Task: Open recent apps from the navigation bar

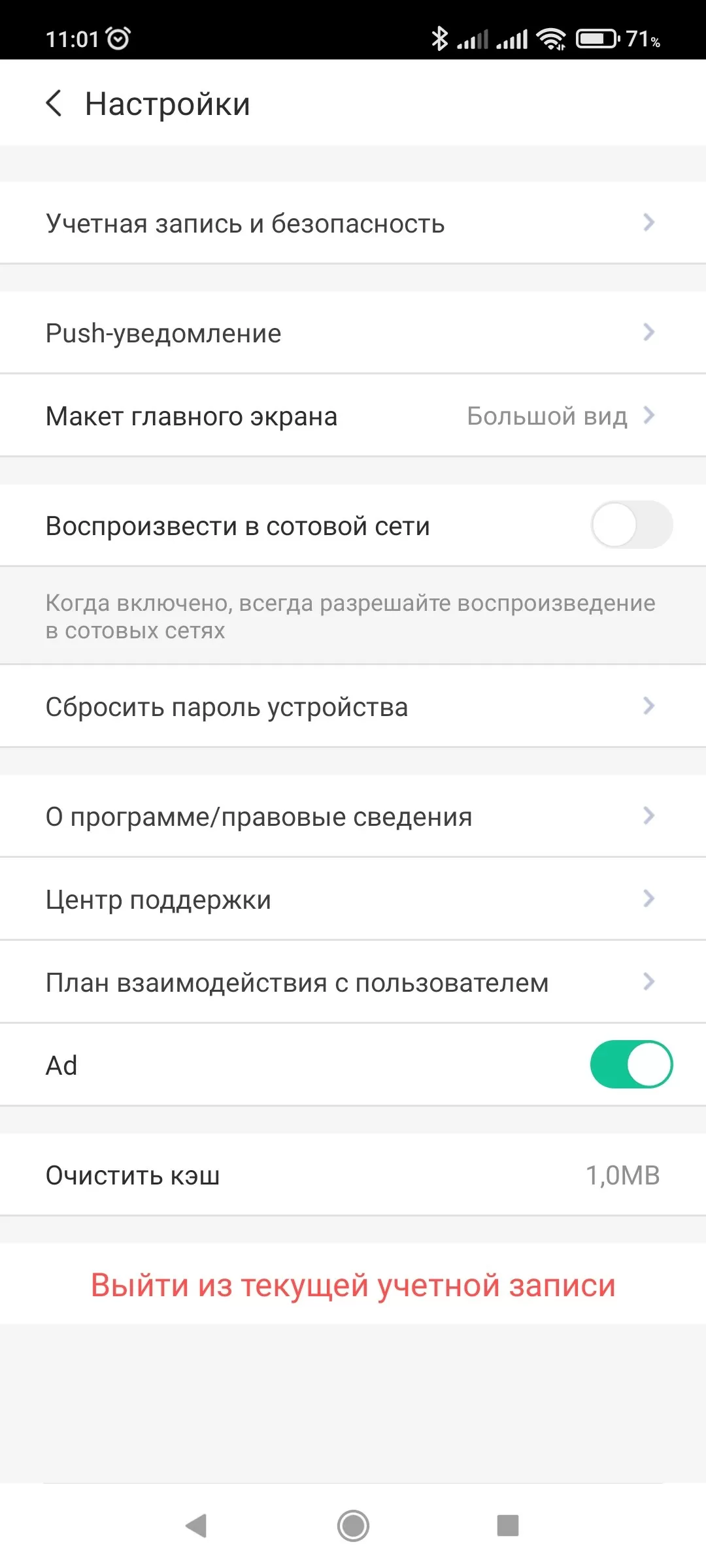Action: pyautogui.click(x=508, y=1526)
